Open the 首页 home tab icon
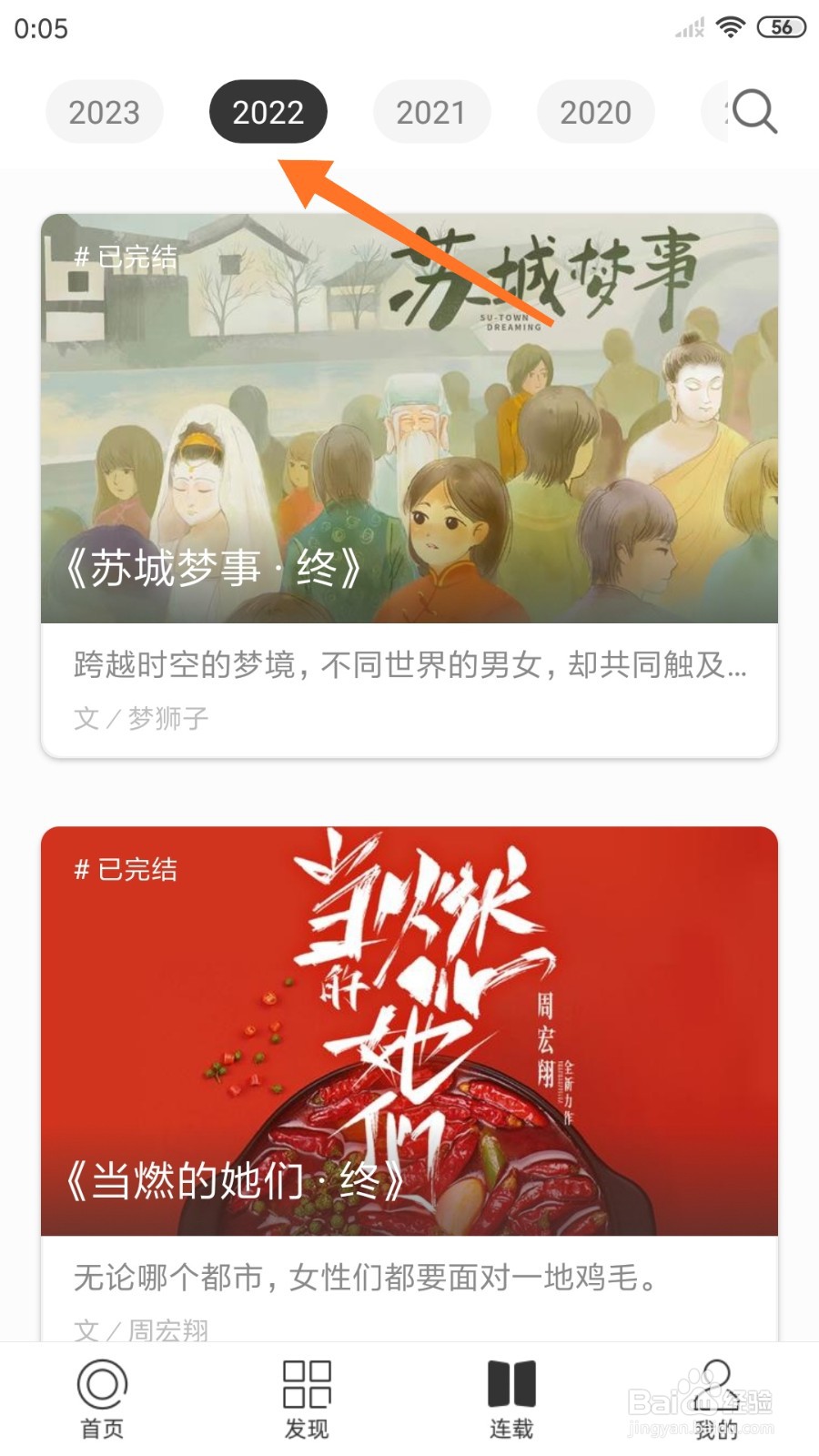This screenshot has height=1456, width=819. (x=102, y=1397)
